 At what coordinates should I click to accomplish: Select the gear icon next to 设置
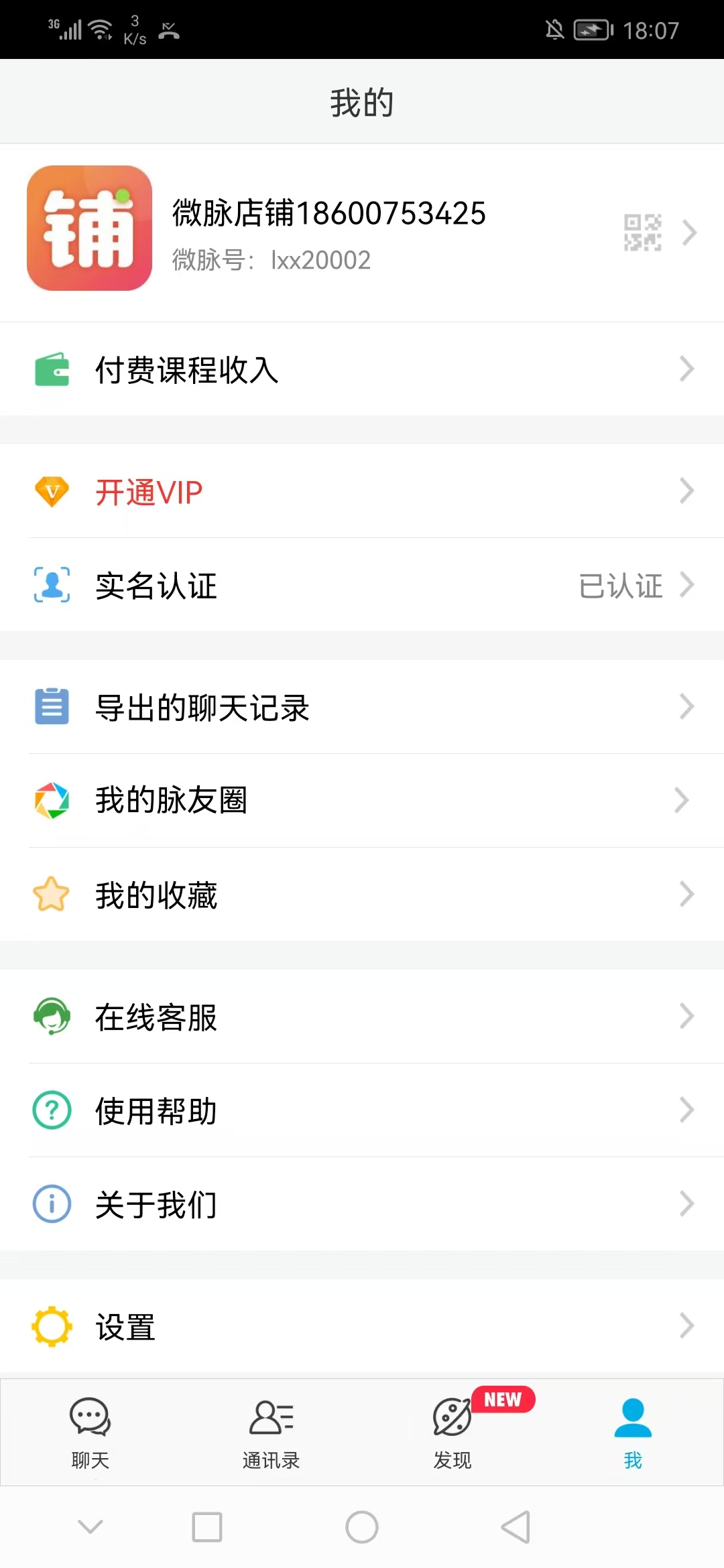(x=52, y=1325)
